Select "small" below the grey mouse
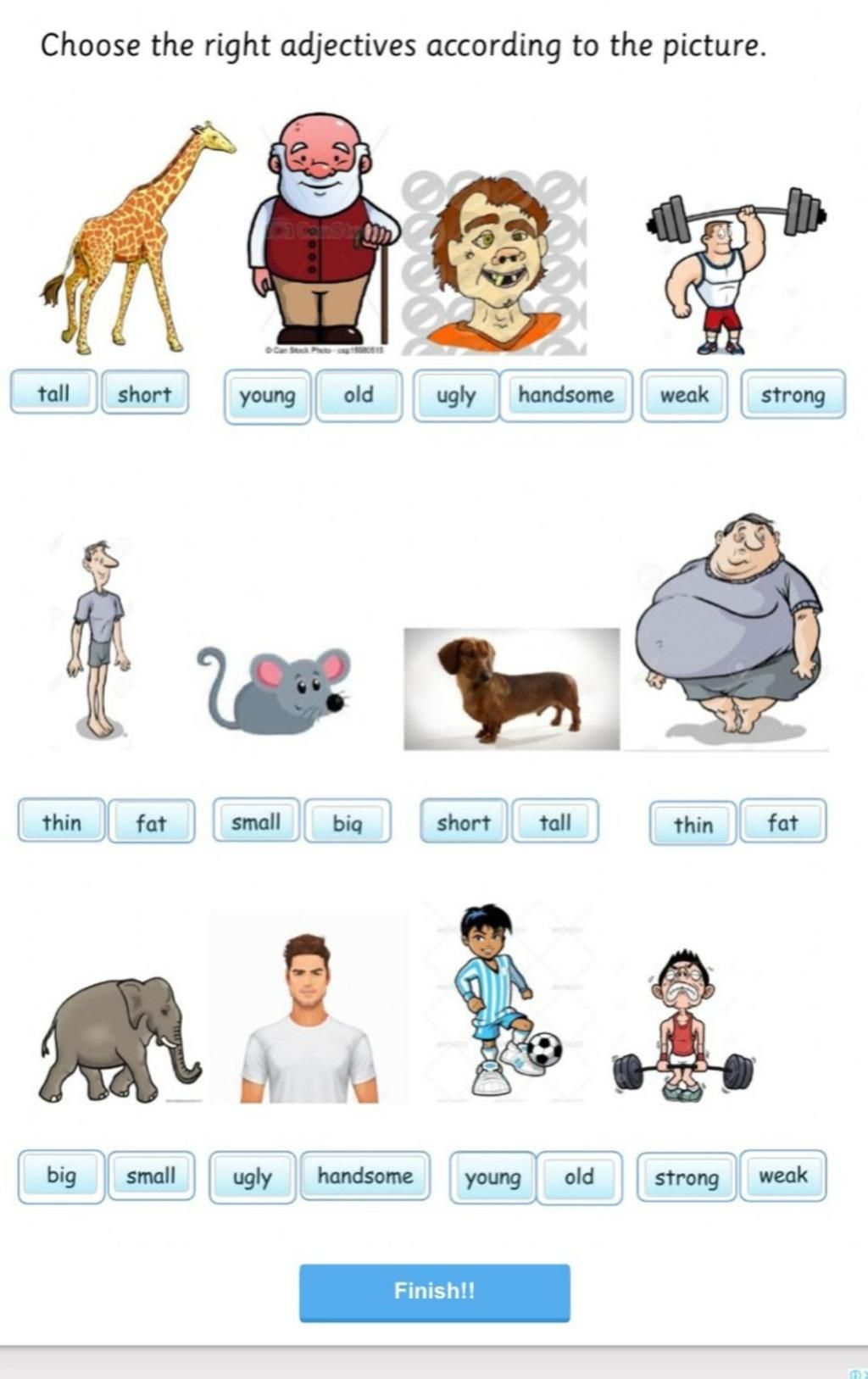The width and height of the screenshot is (868, 1379). point(256,821)
